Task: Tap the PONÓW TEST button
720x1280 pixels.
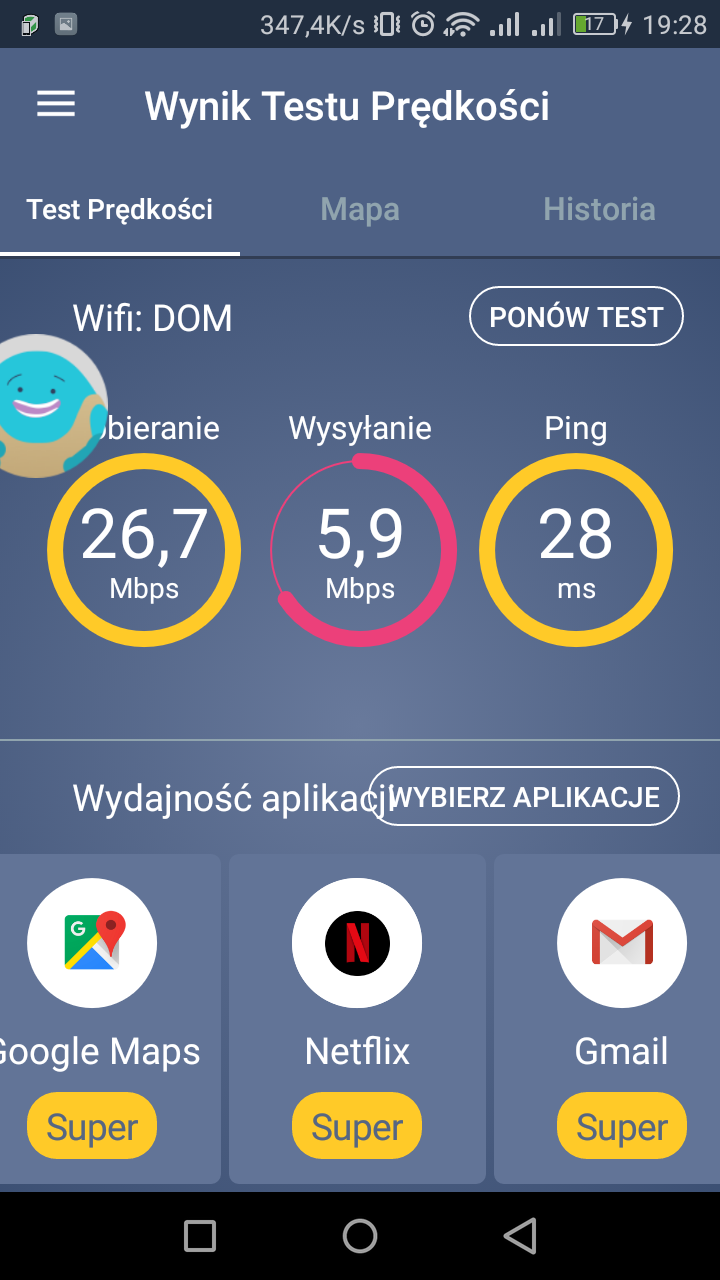Action: click(576, 317)
